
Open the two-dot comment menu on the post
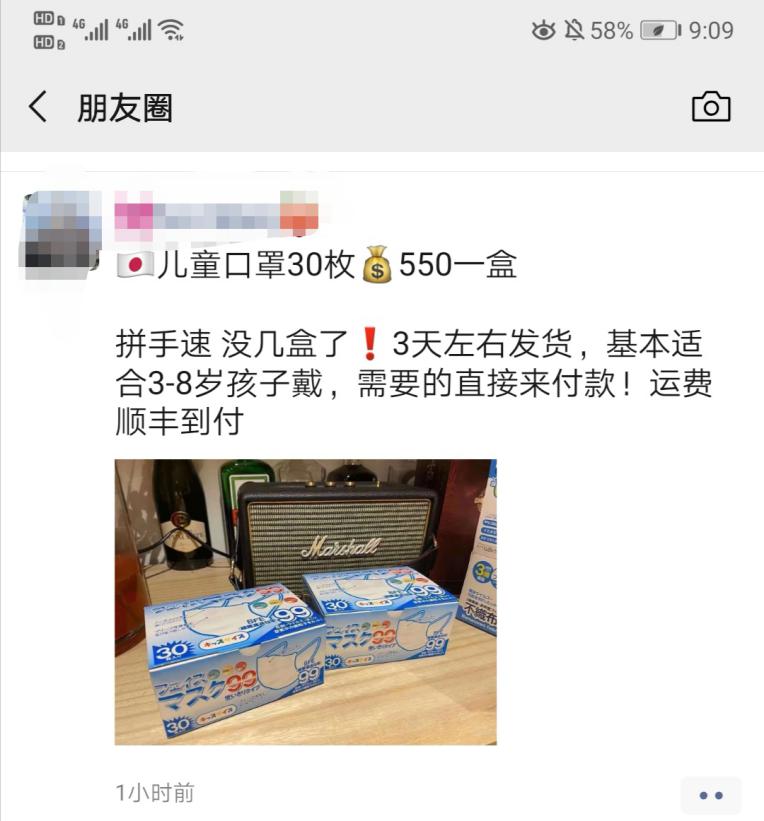(x=710, y=795)
